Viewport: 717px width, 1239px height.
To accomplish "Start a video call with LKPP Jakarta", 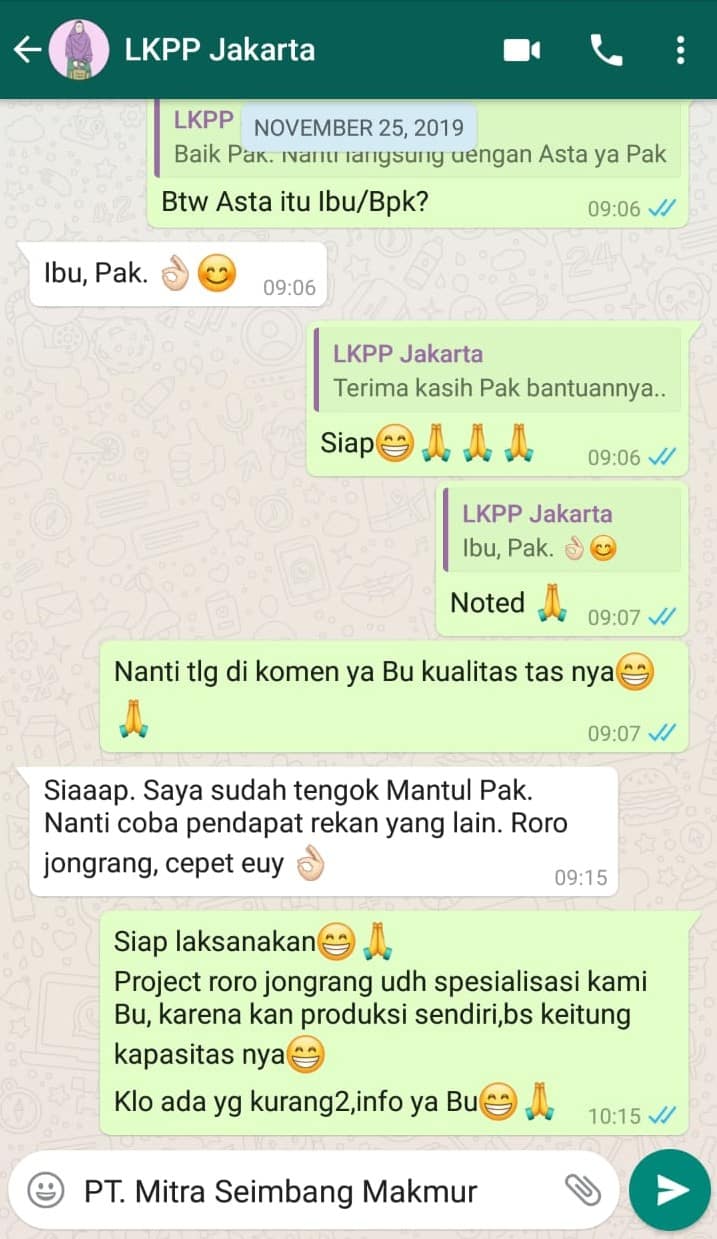I will click(x=522, y=50).
